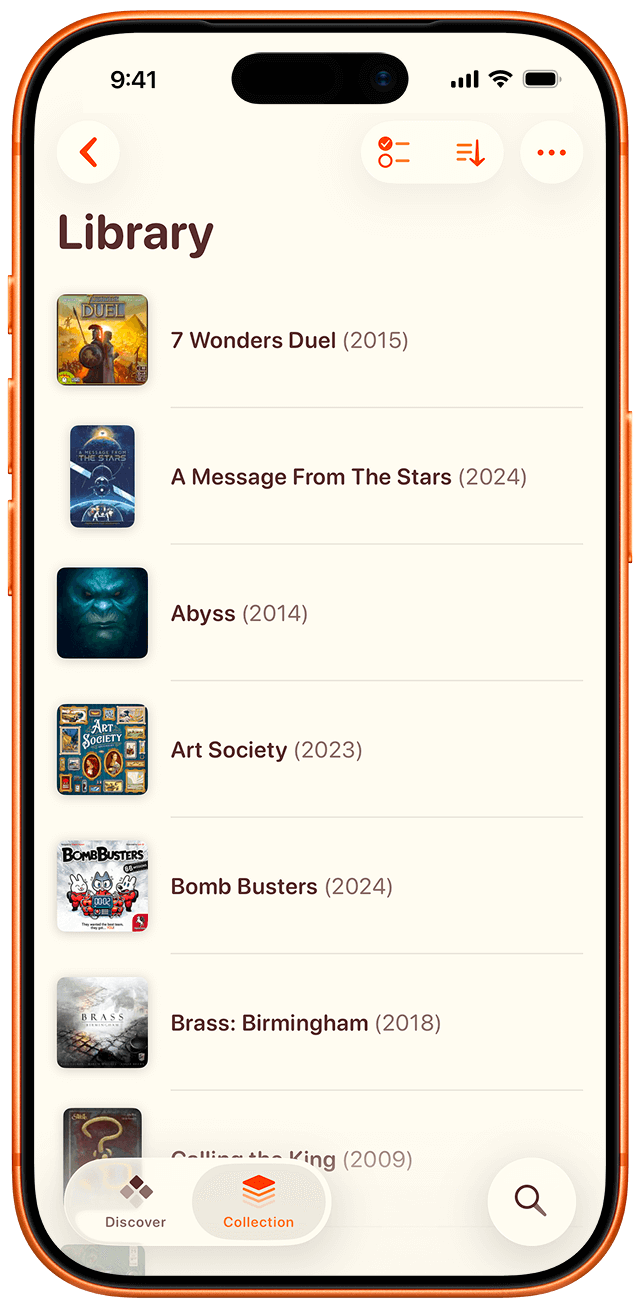Open Brass: Birmingham (2018)
Image resolution: width=640 pixels, height=1309 pixels.
pos(305,1023)
